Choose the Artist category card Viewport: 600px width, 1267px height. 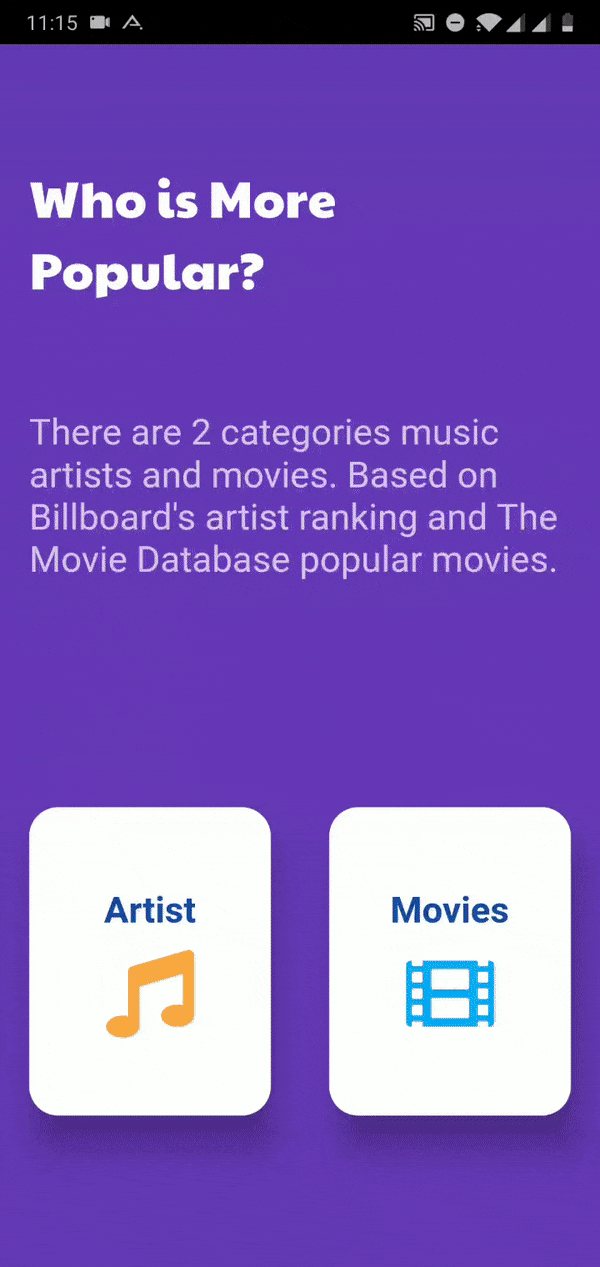pos(150,960)
